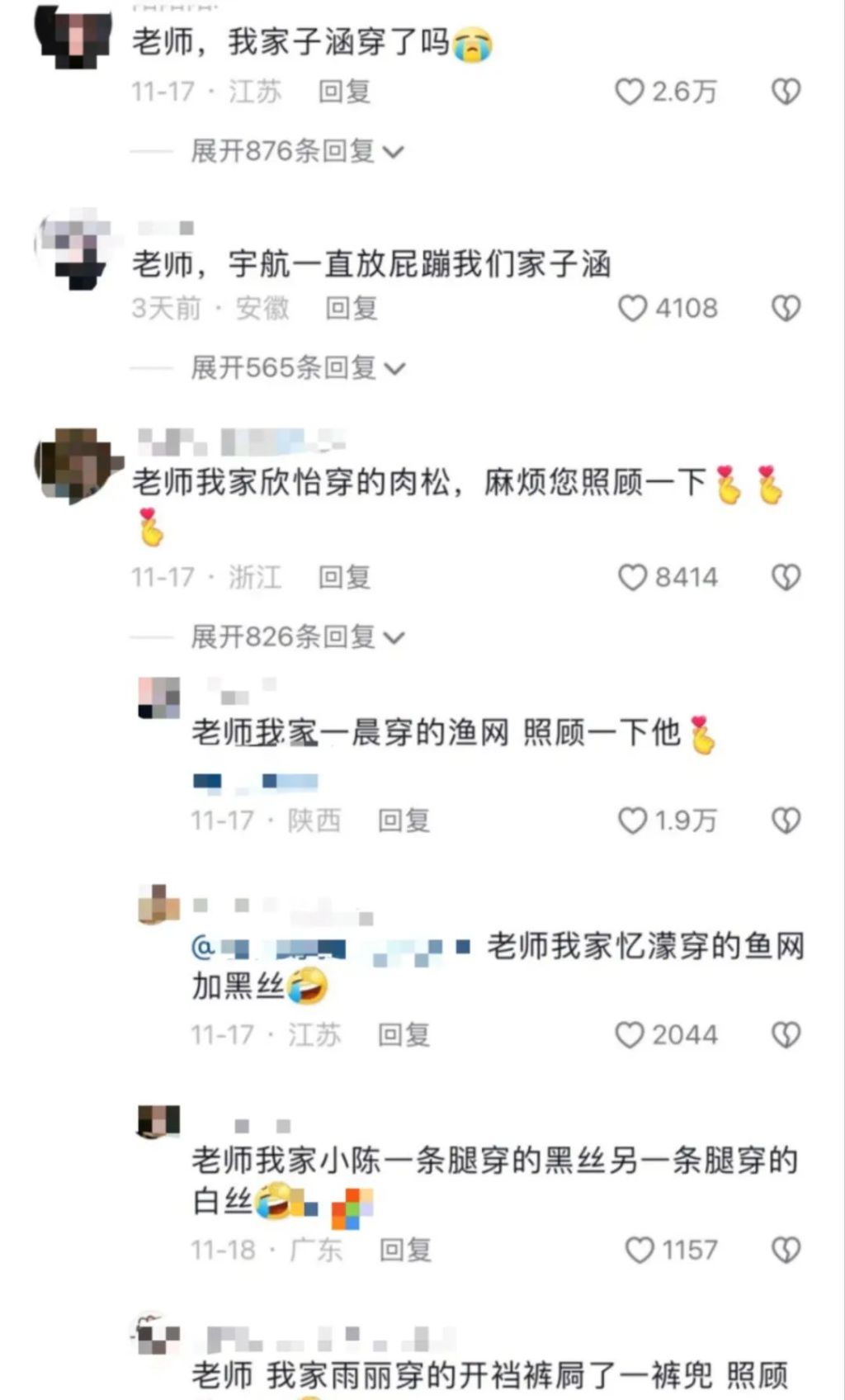Dislike the 欣怡穿的肉松 comment
845x1400 pixels.
point(786,577)
